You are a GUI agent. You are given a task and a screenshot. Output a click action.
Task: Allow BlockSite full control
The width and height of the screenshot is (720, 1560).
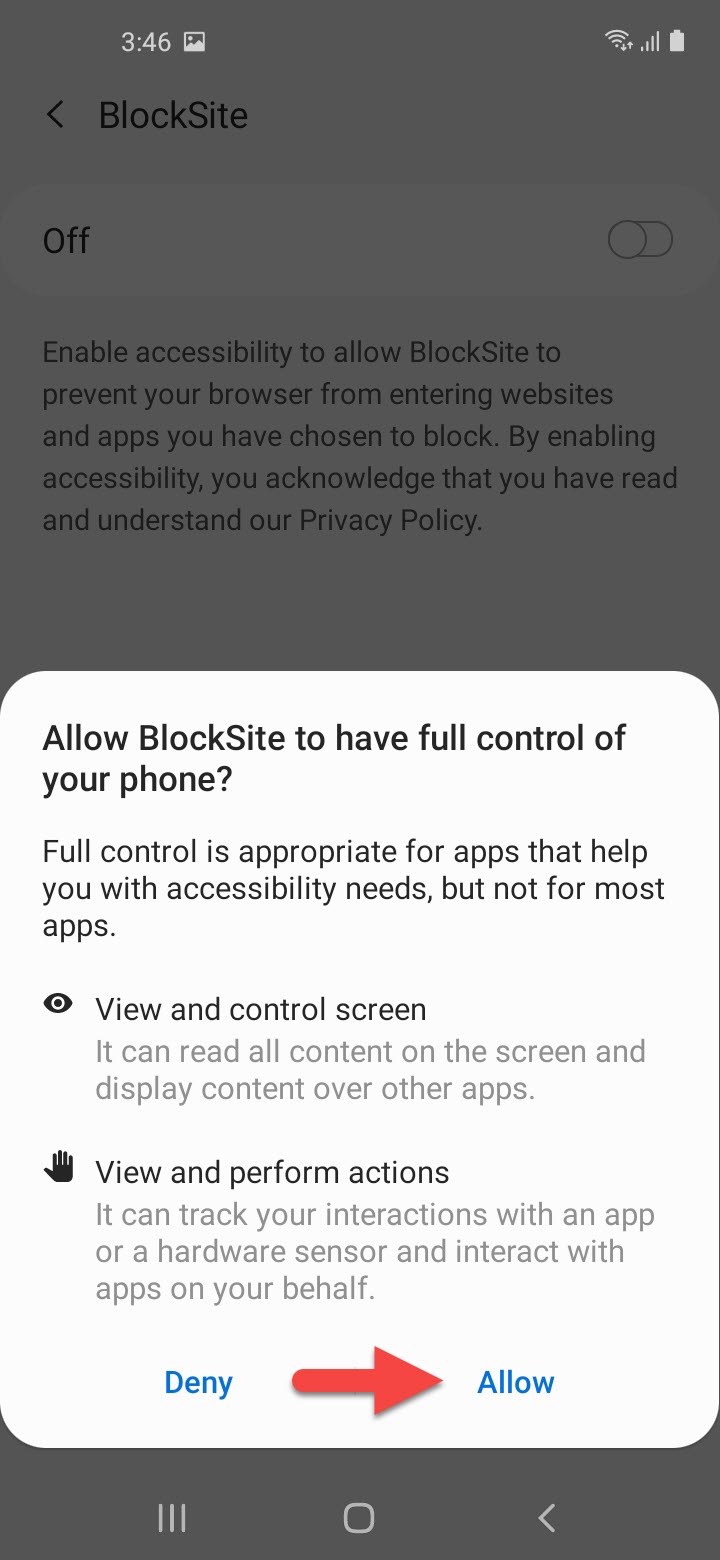(515, 1382)
